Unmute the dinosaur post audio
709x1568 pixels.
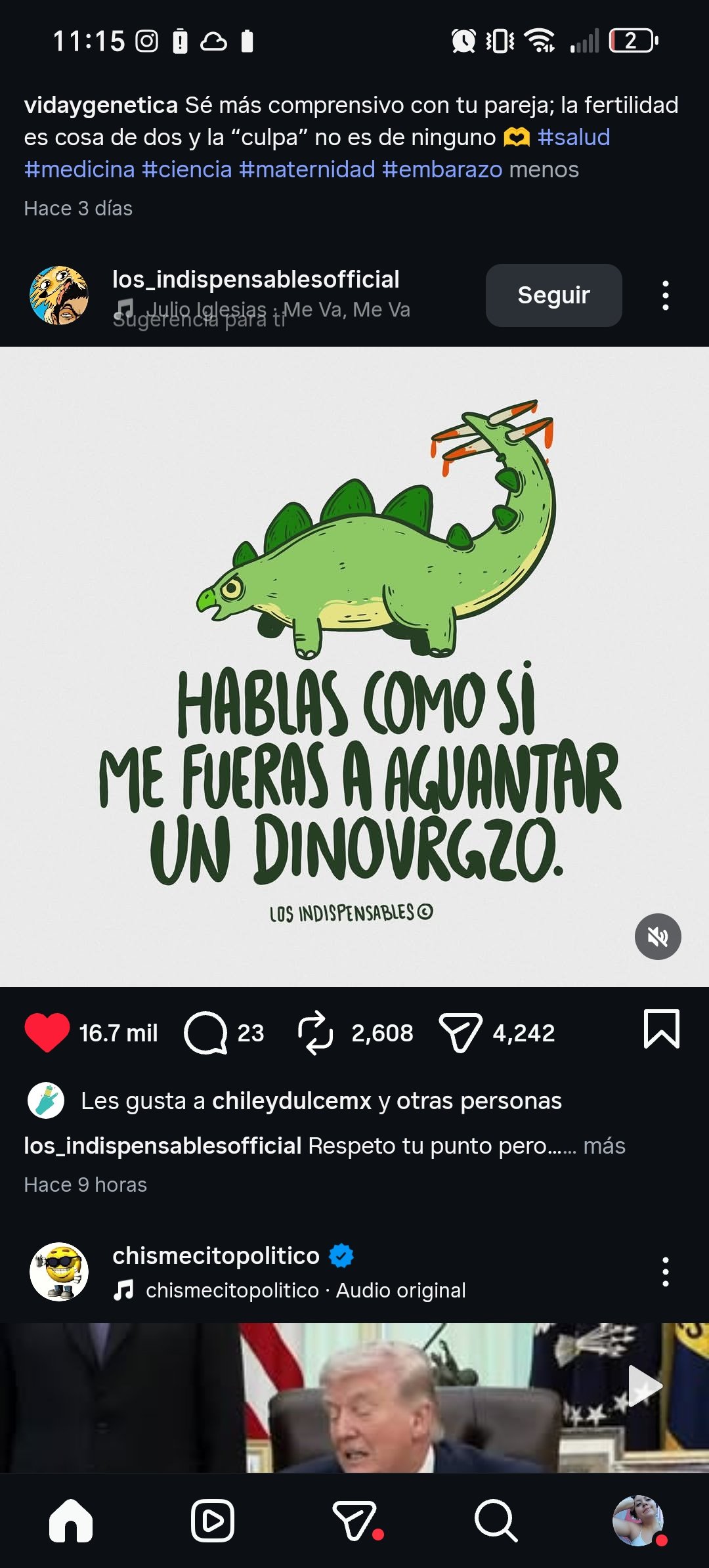tap(657, 936)
